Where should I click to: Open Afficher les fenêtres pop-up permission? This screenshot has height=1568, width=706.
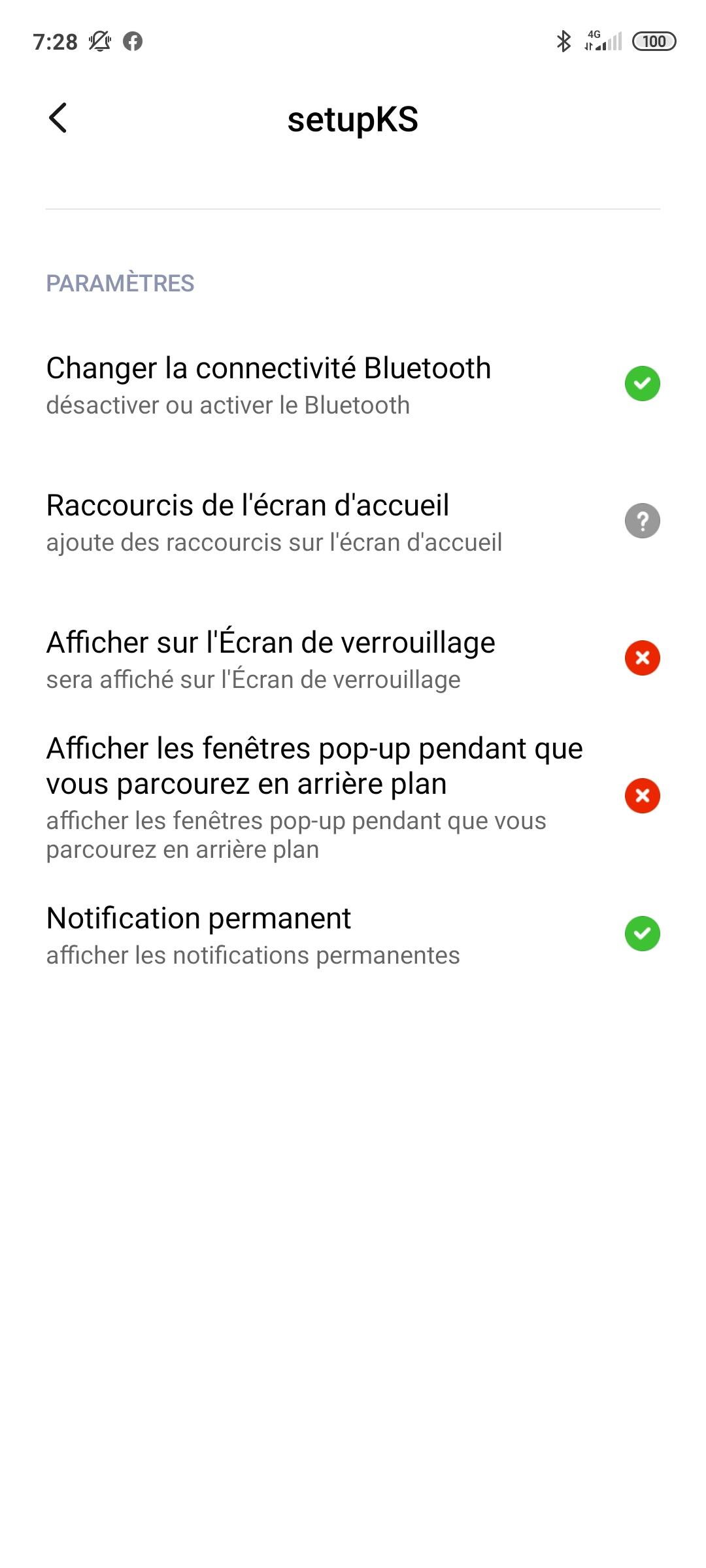(x=353, y=796)
